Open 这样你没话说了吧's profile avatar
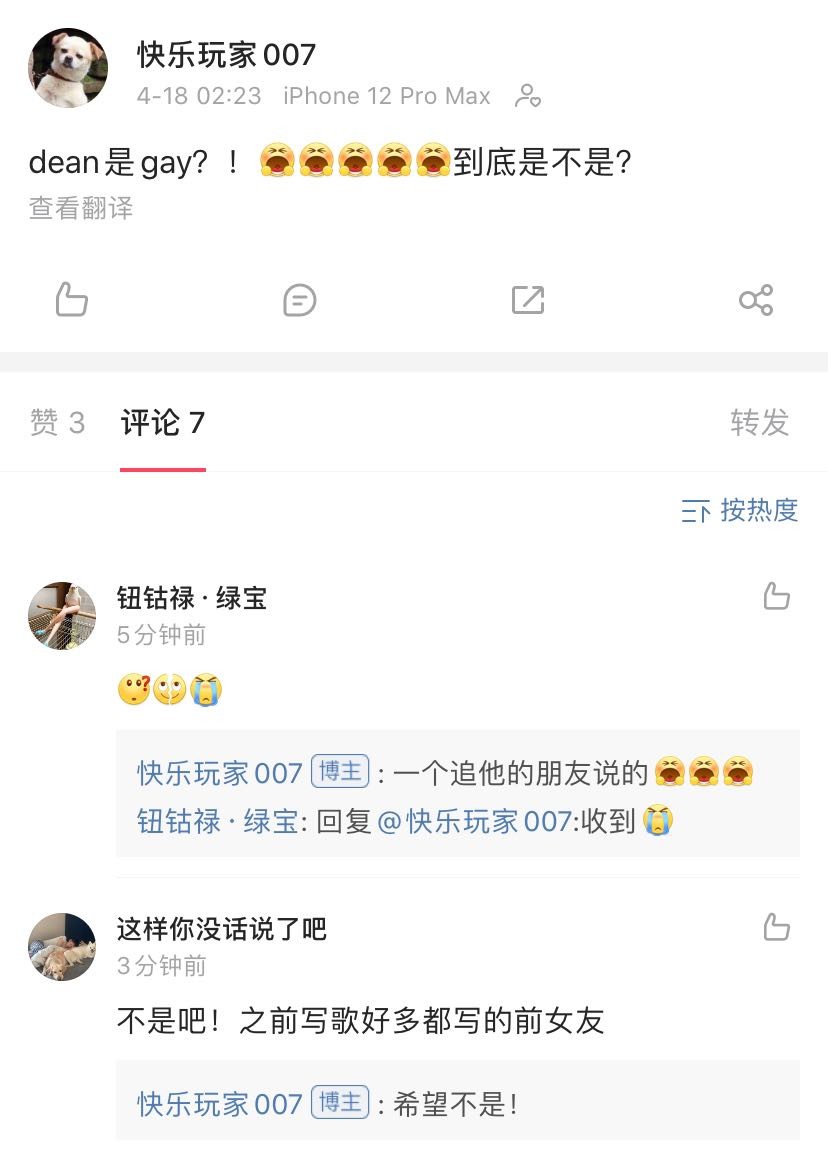The image size is (828, 1156). coord(62,946)
